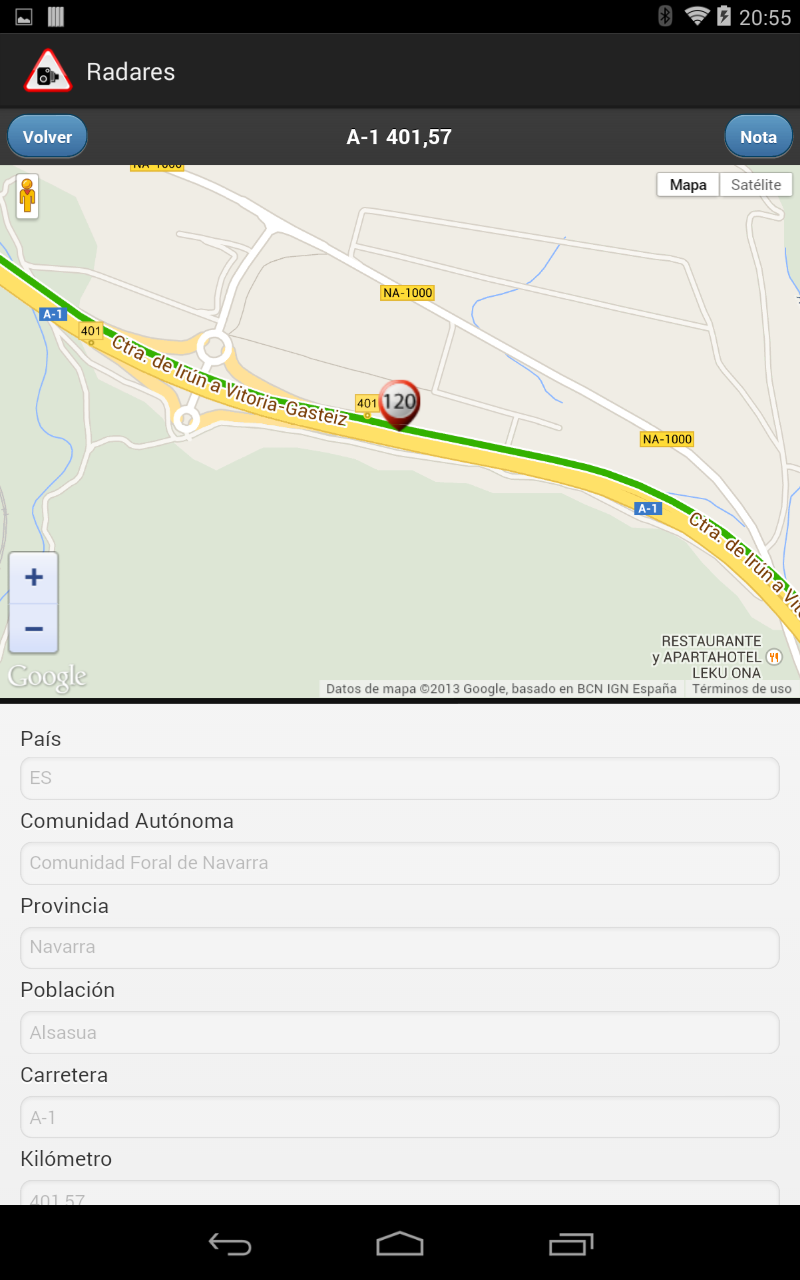Viewport: 800px width, 1280px height.
Task: Go back with the system back button
Action: coord(230,1244)
